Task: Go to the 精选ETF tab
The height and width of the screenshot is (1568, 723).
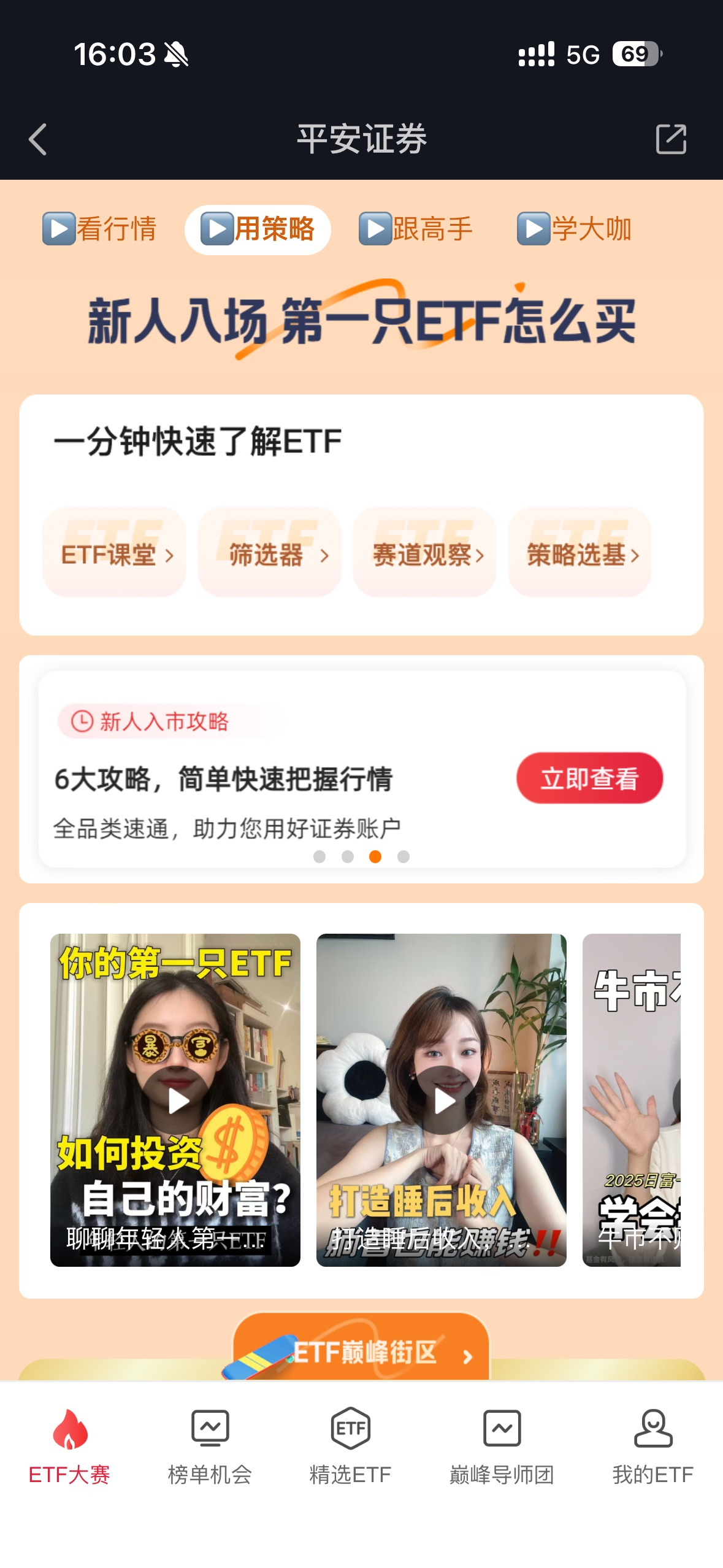Action: point(350,1446)
